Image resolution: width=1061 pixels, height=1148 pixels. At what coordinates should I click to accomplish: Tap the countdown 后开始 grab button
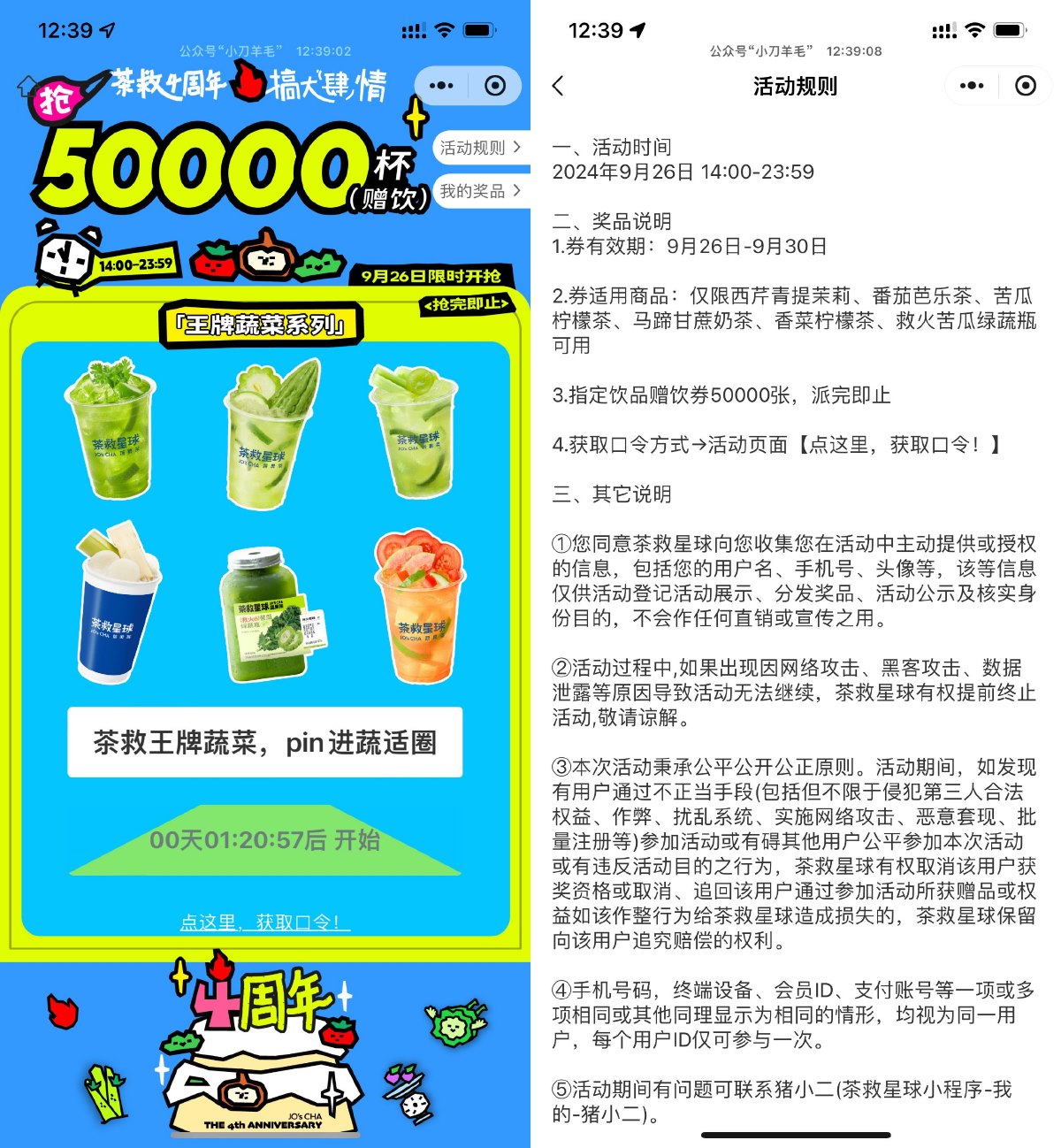pos(264,840)
